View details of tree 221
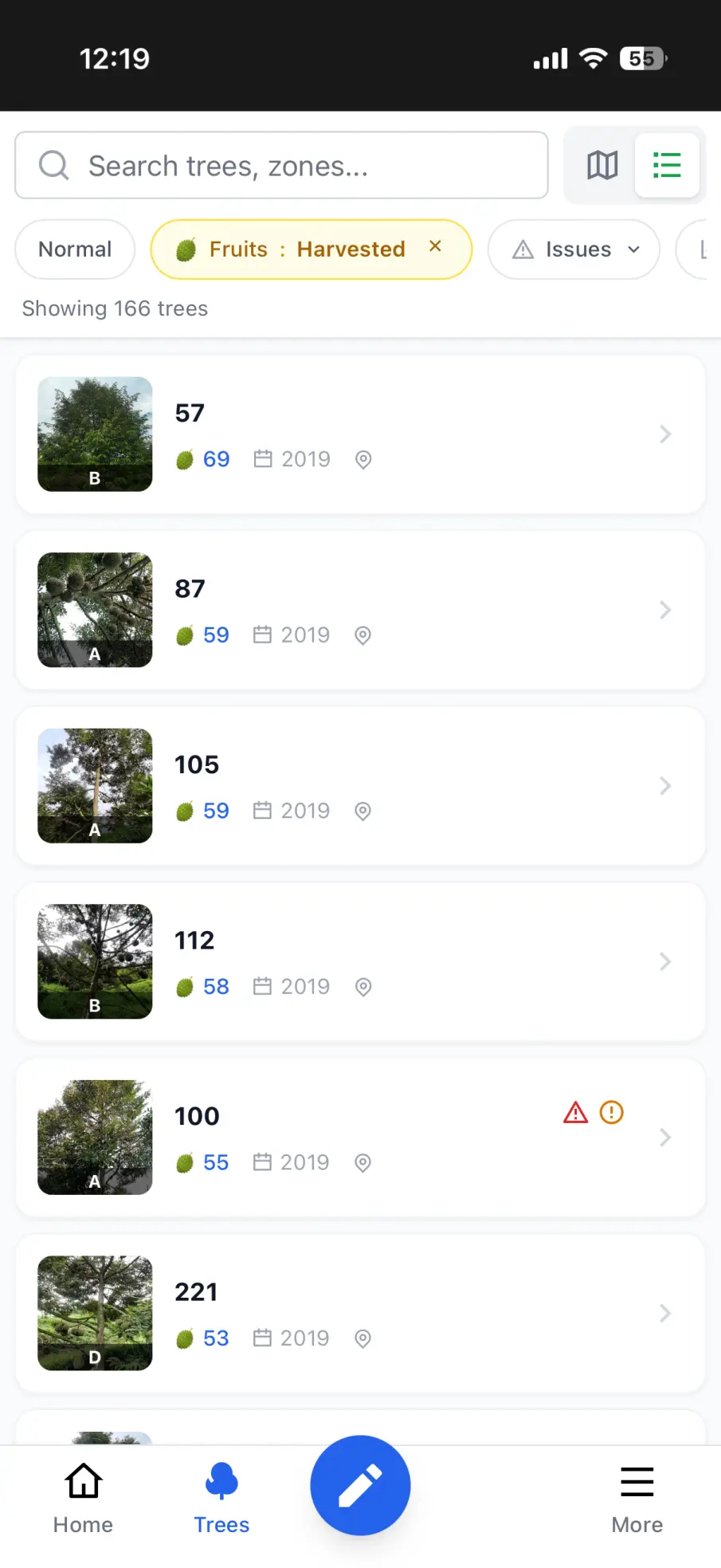This screenshot has height=1568, width=721. click(360, 1314)
